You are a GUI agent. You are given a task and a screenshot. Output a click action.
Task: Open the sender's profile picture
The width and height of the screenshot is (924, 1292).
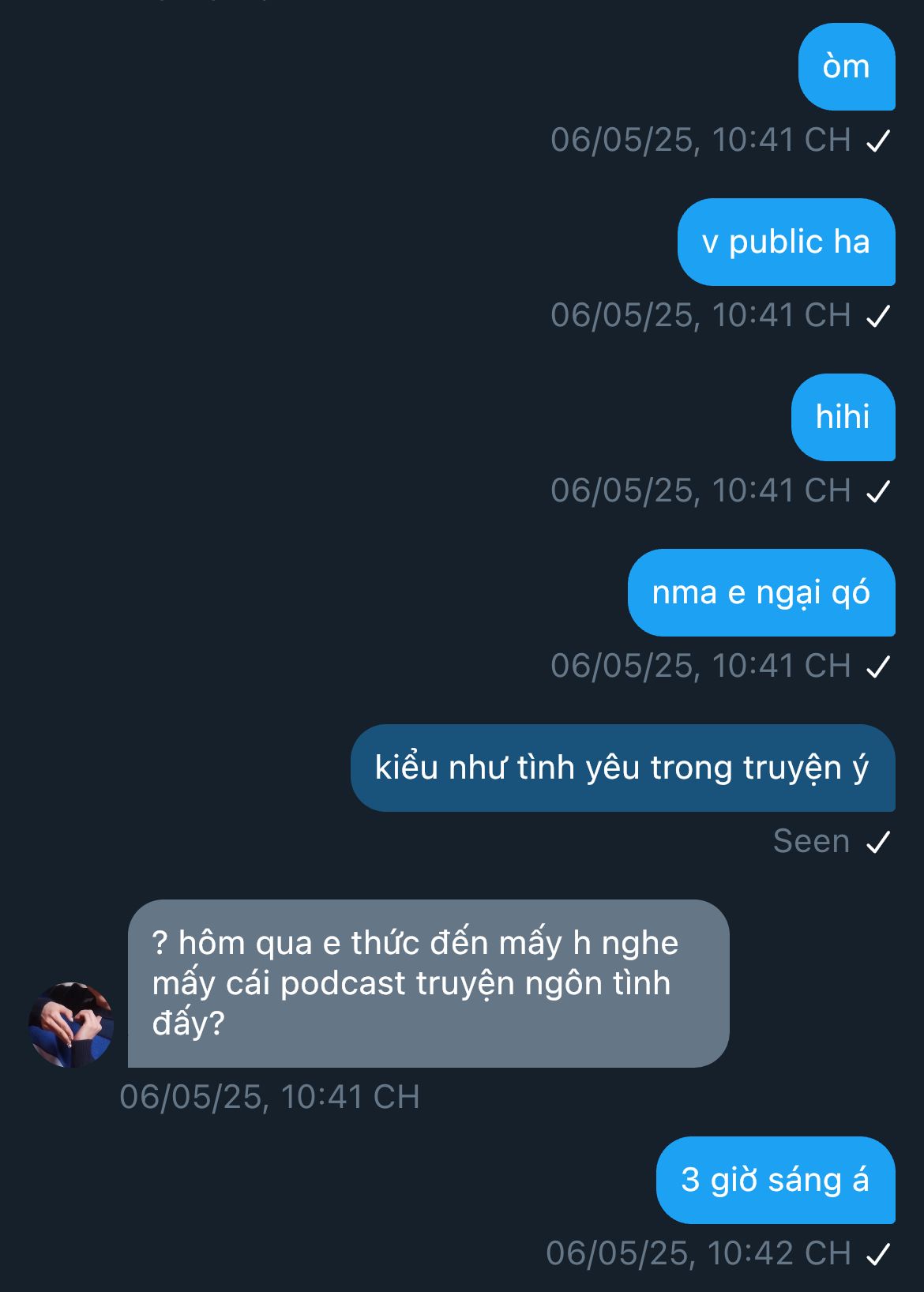(x=71, y=1024)
